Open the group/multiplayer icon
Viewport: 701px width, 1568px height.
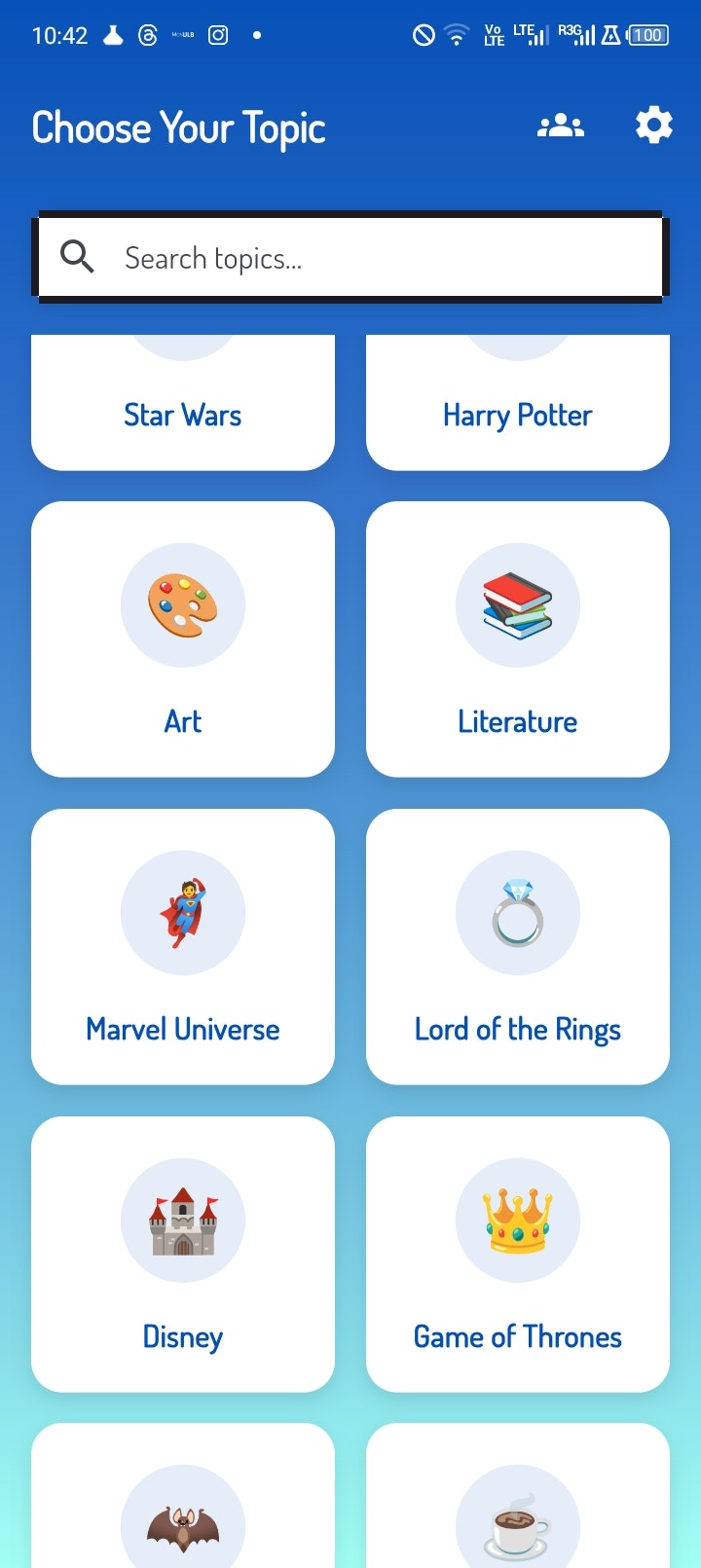[x=561, y=127]
